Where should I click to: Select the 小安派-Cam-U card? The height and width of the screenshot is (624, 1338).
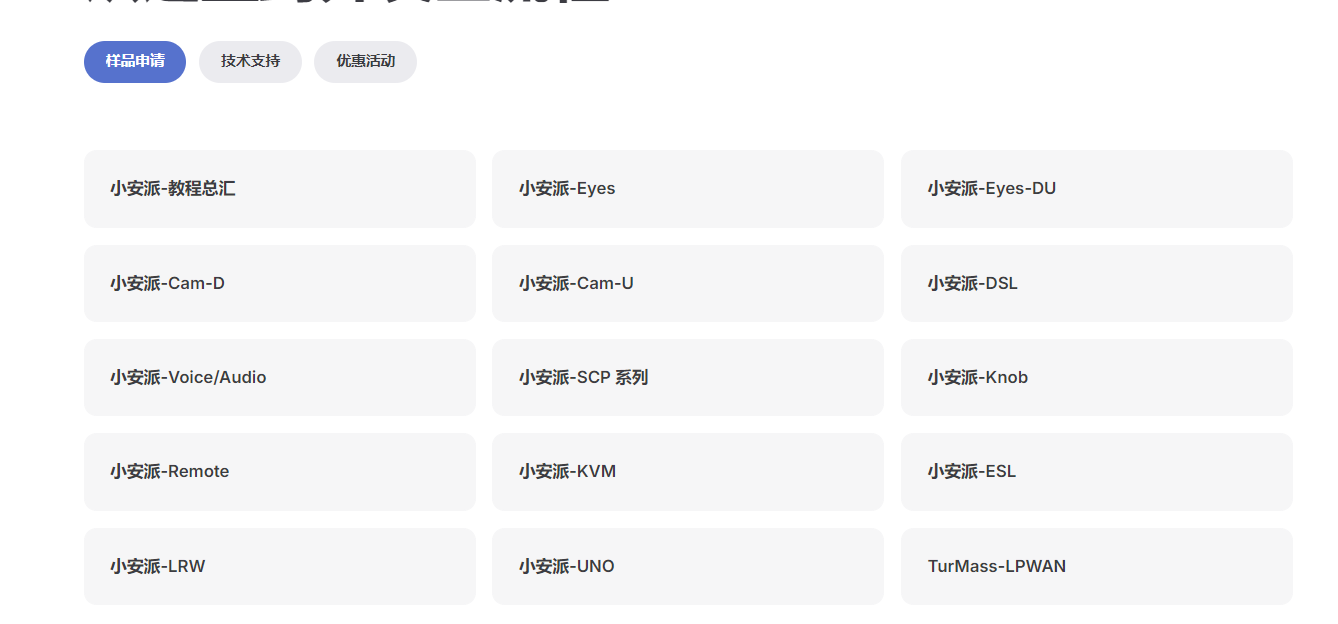click(x=687, y=284)
